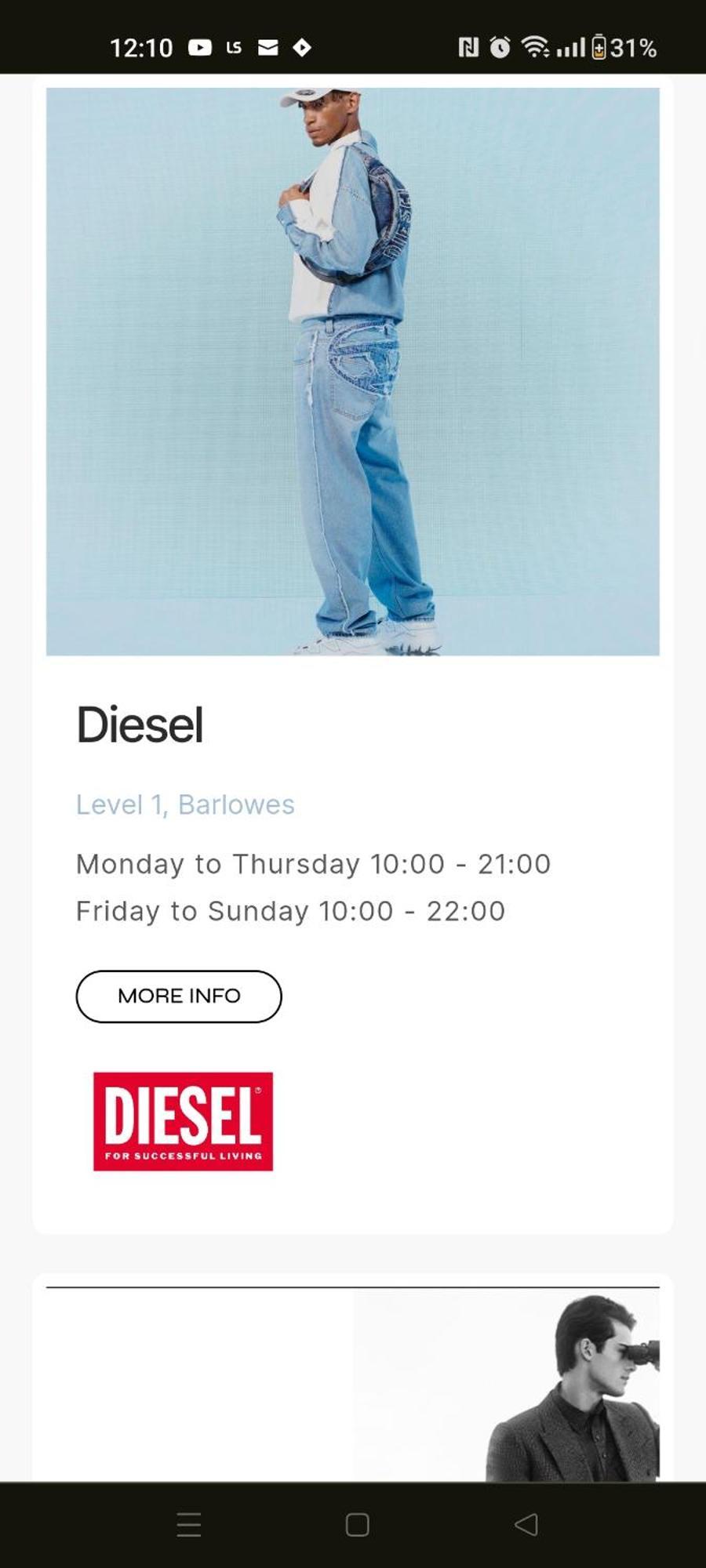Viewport: 706px width, 1568px height.
Task: Open the store card with the binoculars photo
Action: (505, 1385)
